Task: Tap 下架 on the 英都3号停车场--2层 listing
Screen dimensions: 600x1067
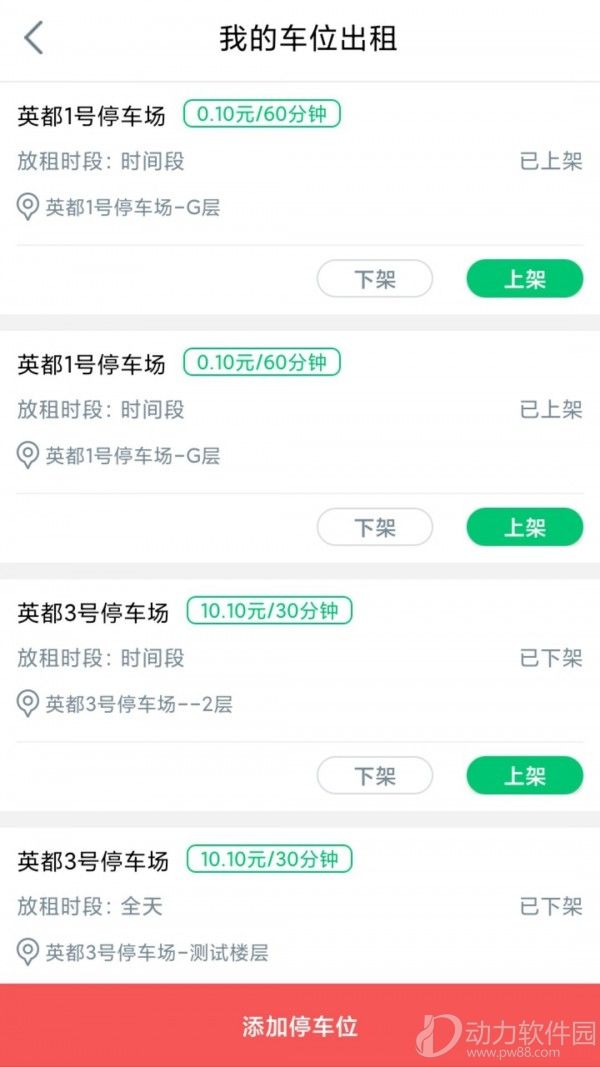Action: [375, 775]
